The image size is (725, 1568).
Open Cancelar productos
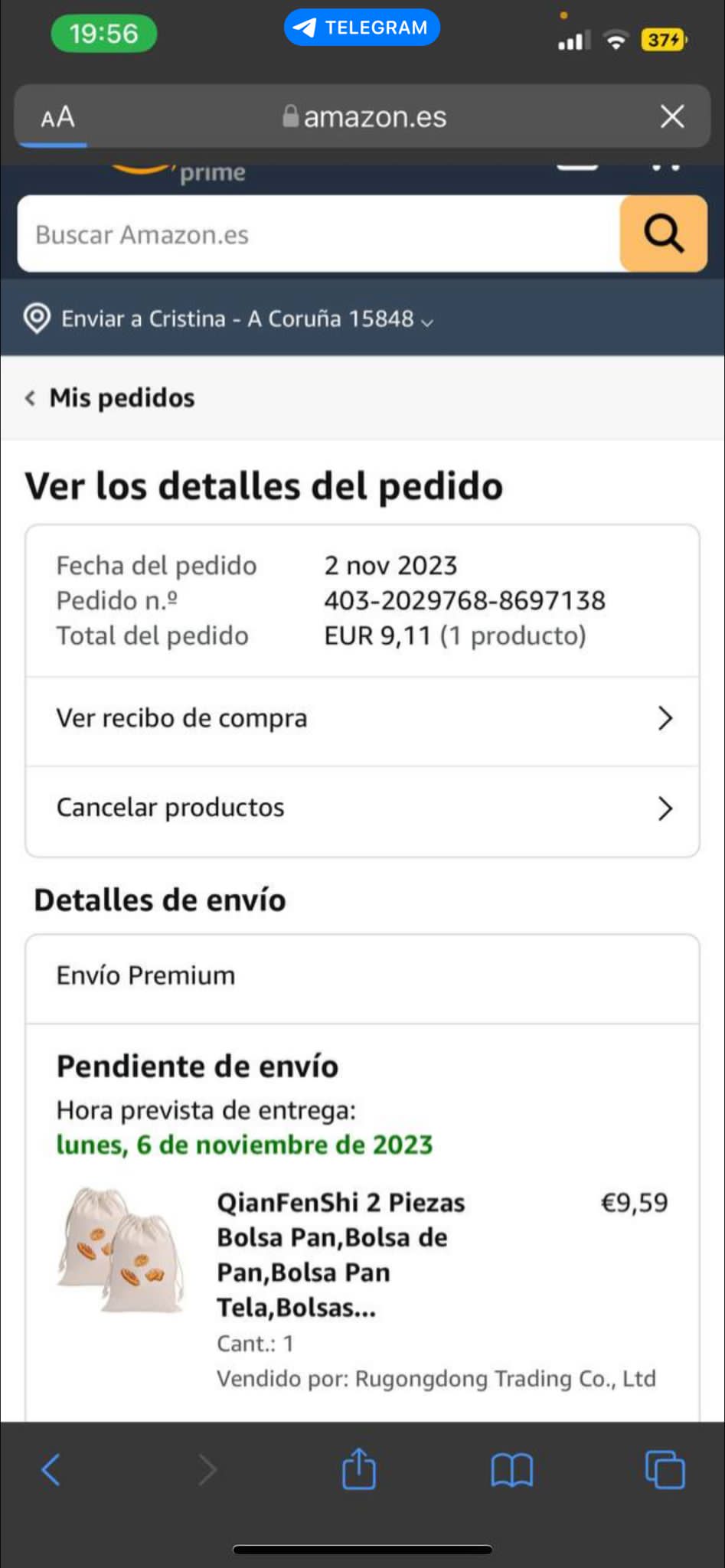[362, 808]
